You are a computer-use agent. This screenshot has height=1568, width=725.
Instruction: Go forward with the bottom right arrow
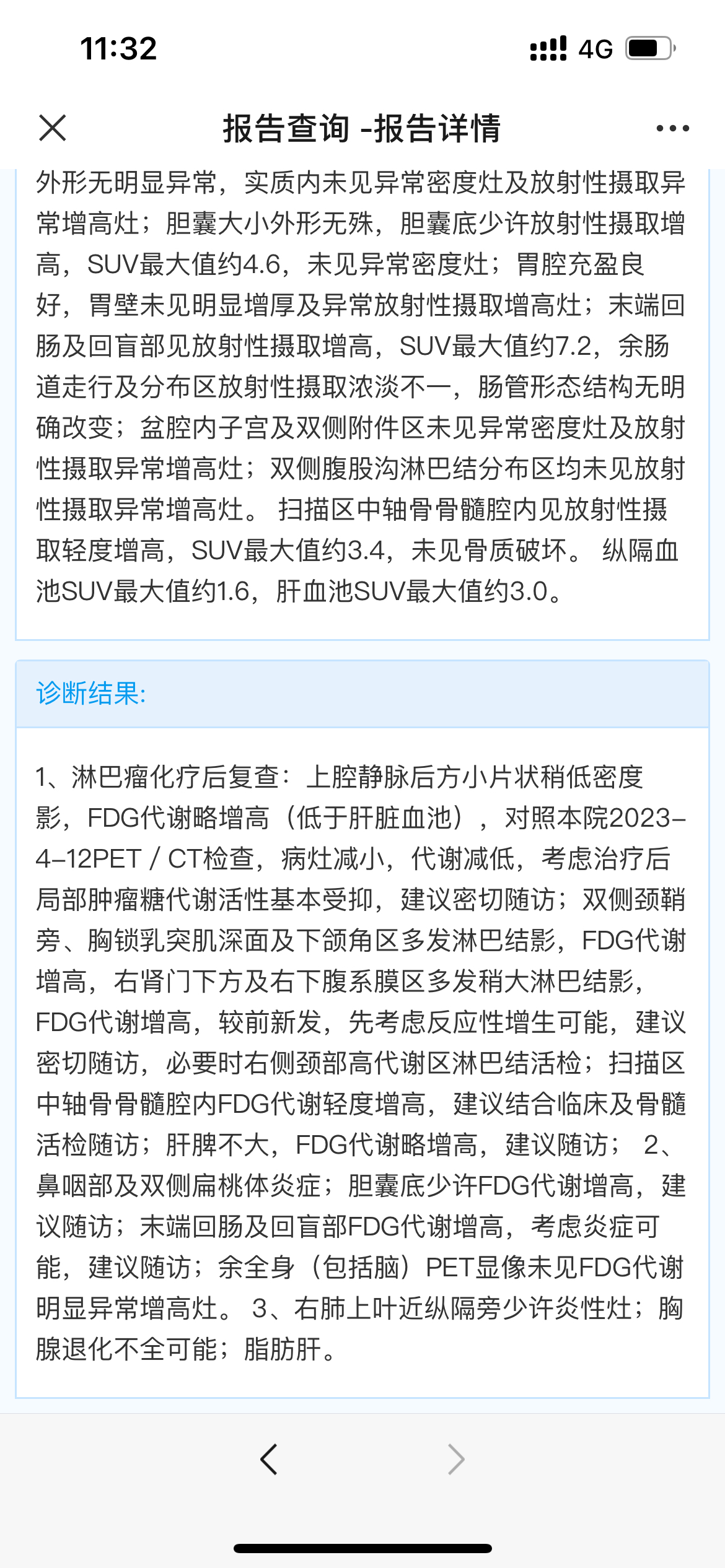click(456, 1460)
